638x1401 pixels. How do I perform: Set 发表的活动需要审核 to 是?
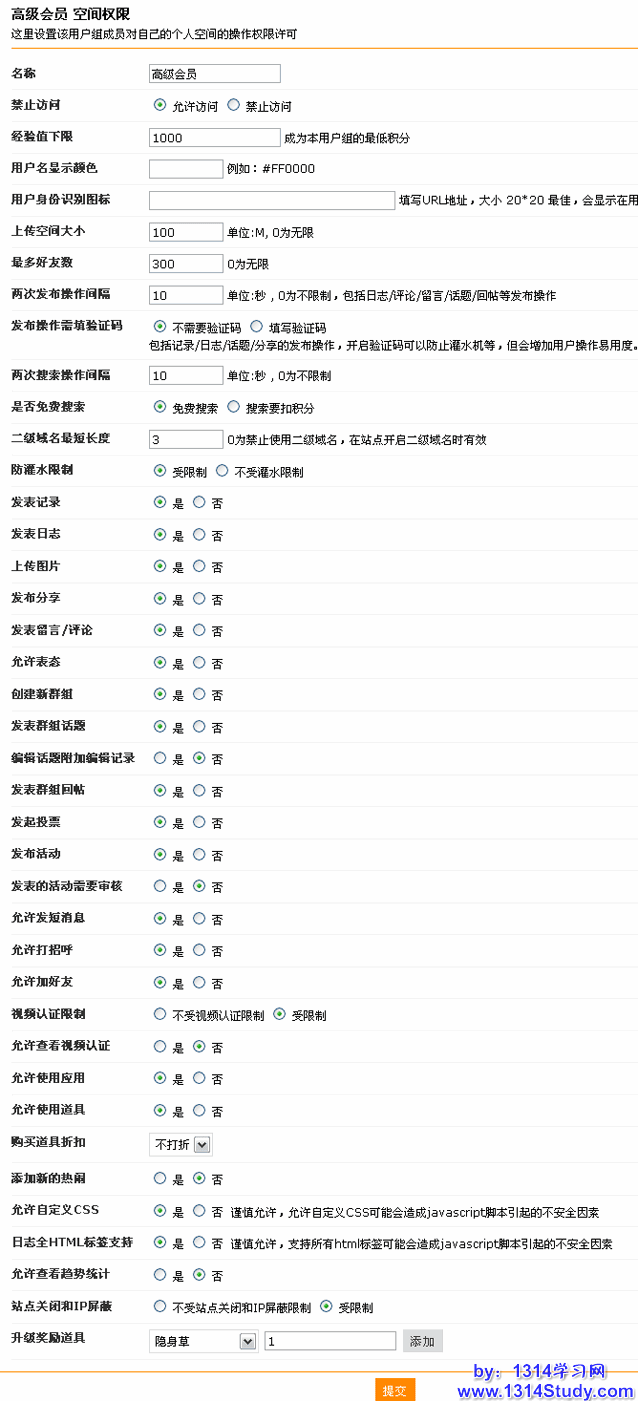pyautogui.click(x=160, y=885)
